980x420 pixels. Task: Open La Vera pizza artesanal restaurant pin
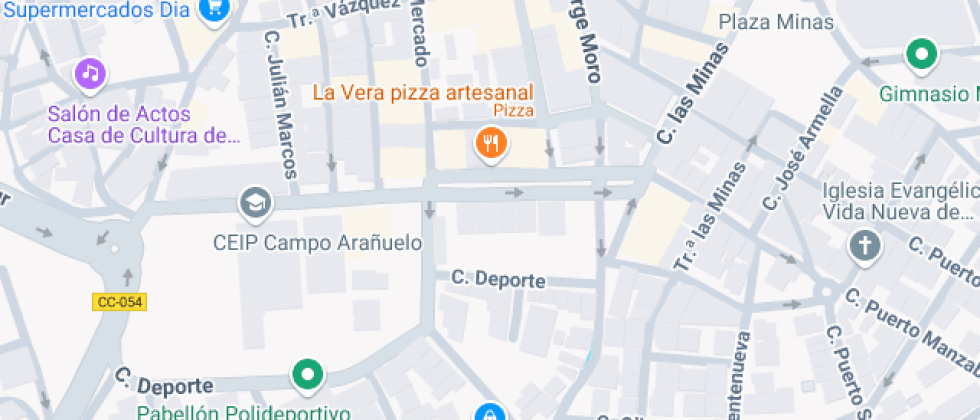(490, 144)
